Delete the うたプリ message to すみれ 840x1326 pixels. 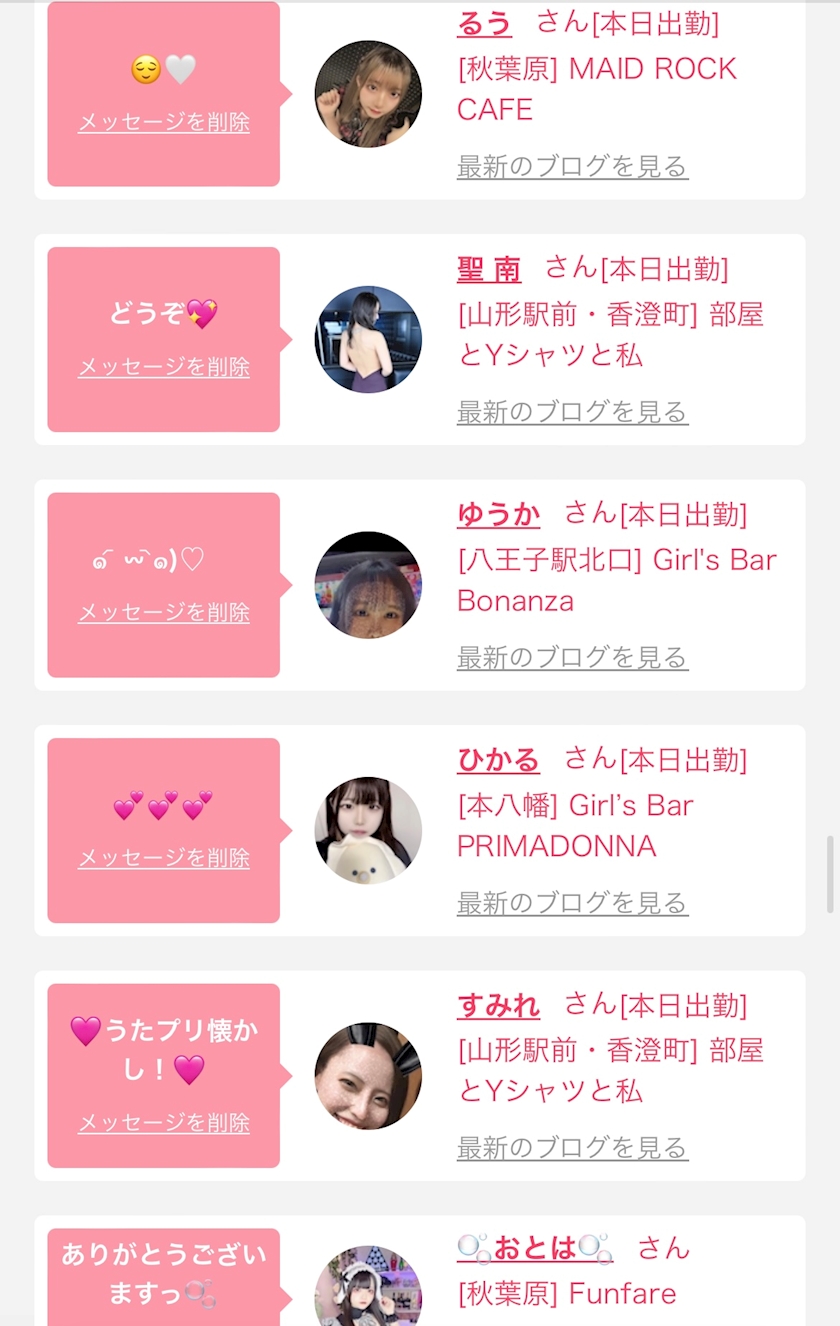(x=164, y=1123)
